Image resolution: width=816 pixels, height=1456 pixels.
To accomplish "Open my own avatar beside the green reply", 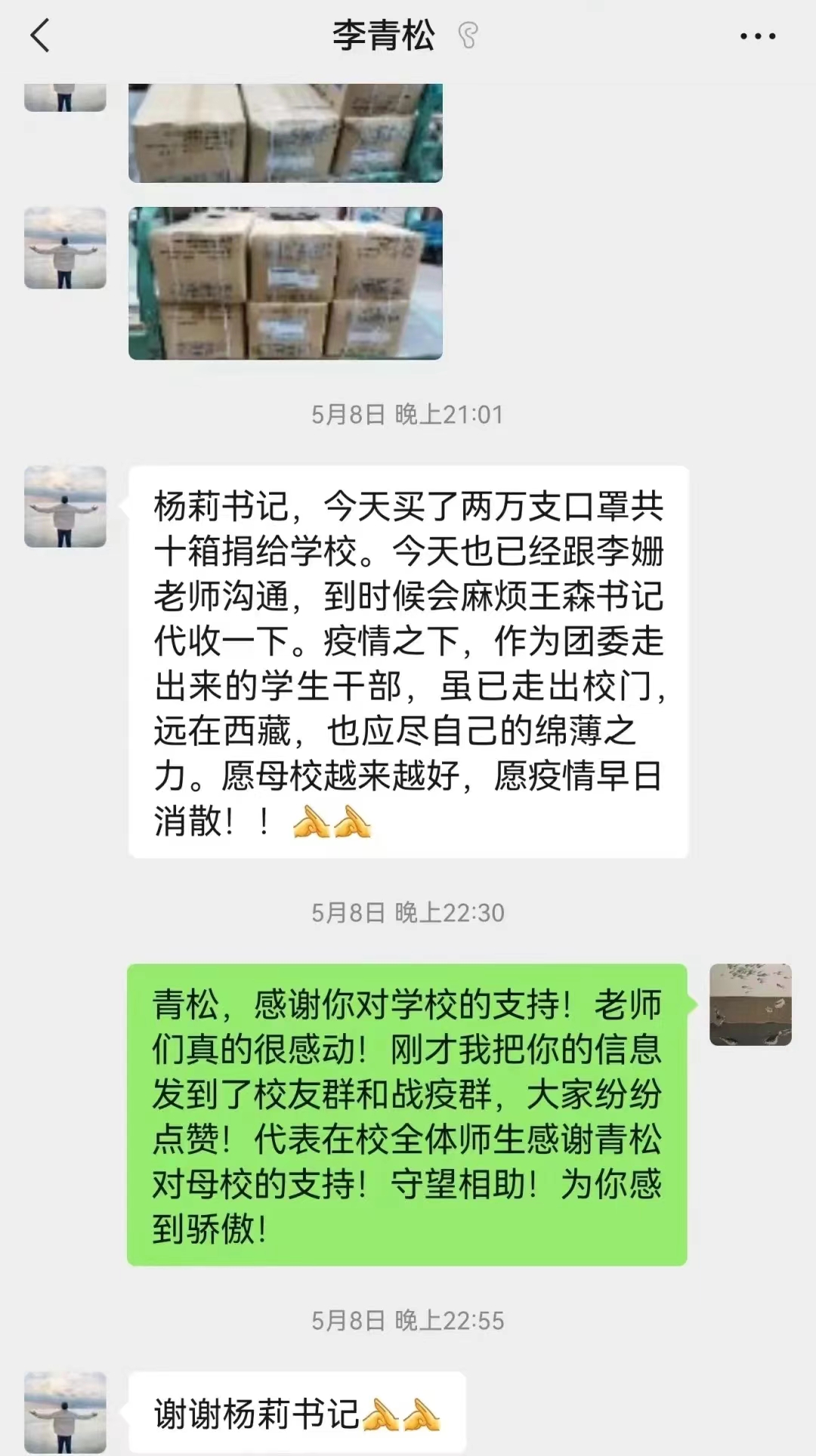I will pos(750,1004).
